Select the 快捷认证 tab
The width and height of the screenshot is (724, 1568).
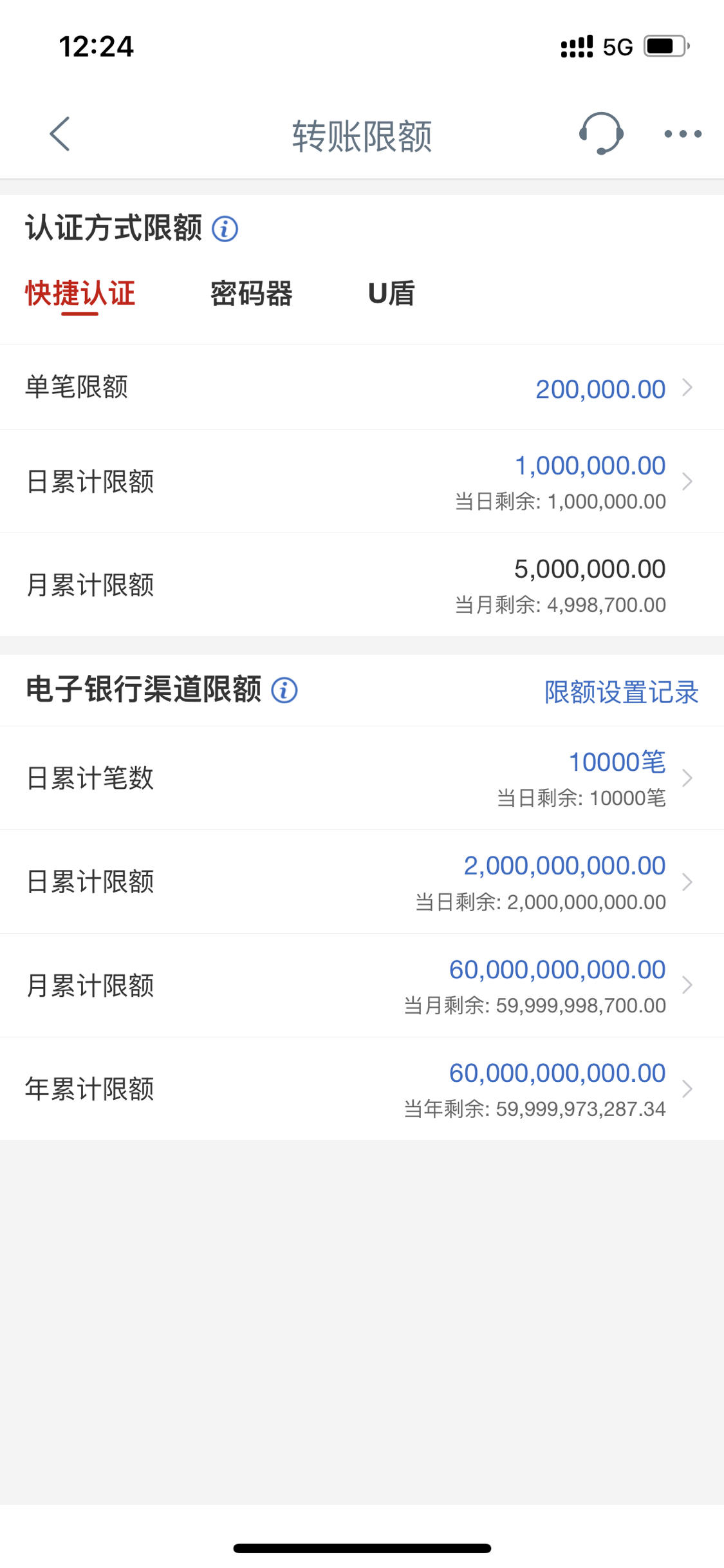(x=80, y=294)
